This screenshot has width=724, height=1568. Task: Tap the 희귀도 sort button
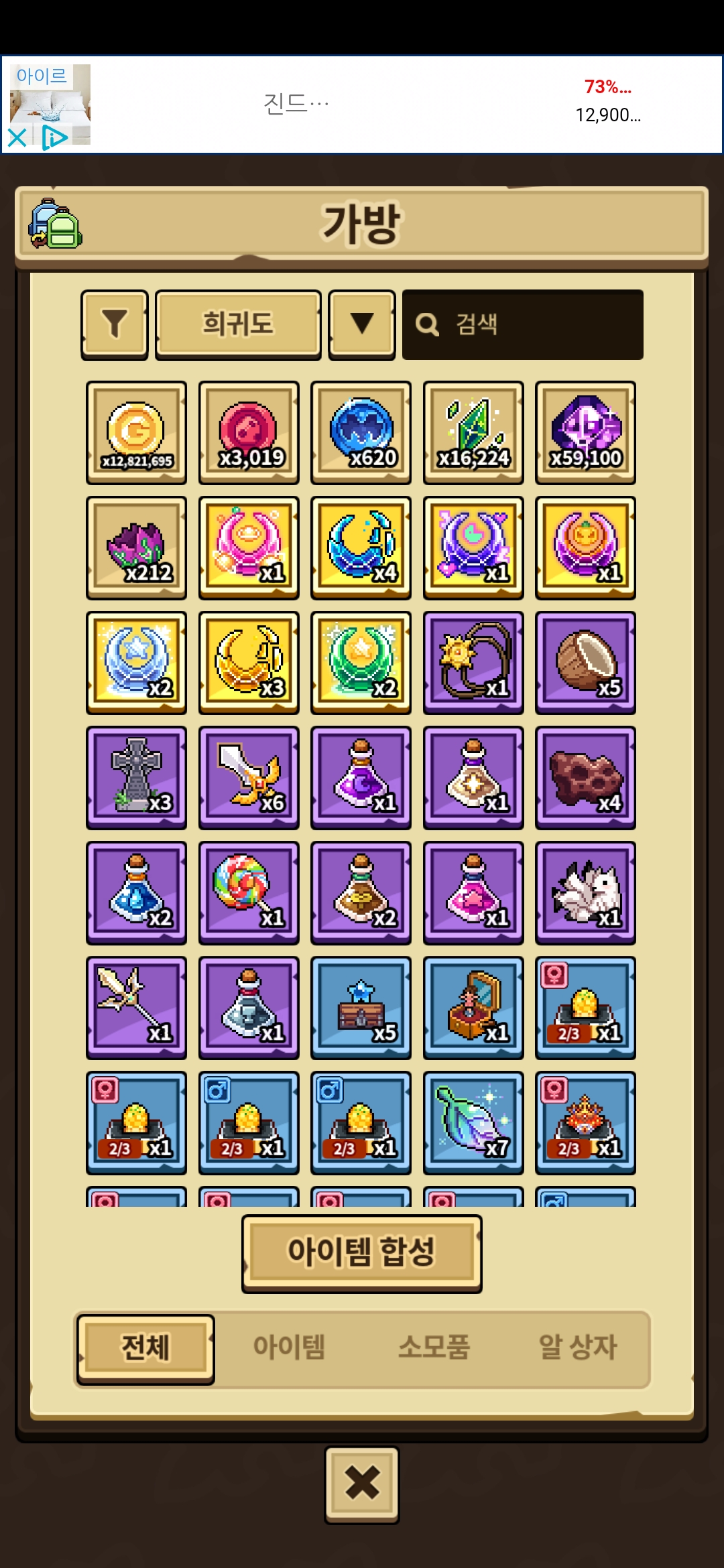click(238, 324)
